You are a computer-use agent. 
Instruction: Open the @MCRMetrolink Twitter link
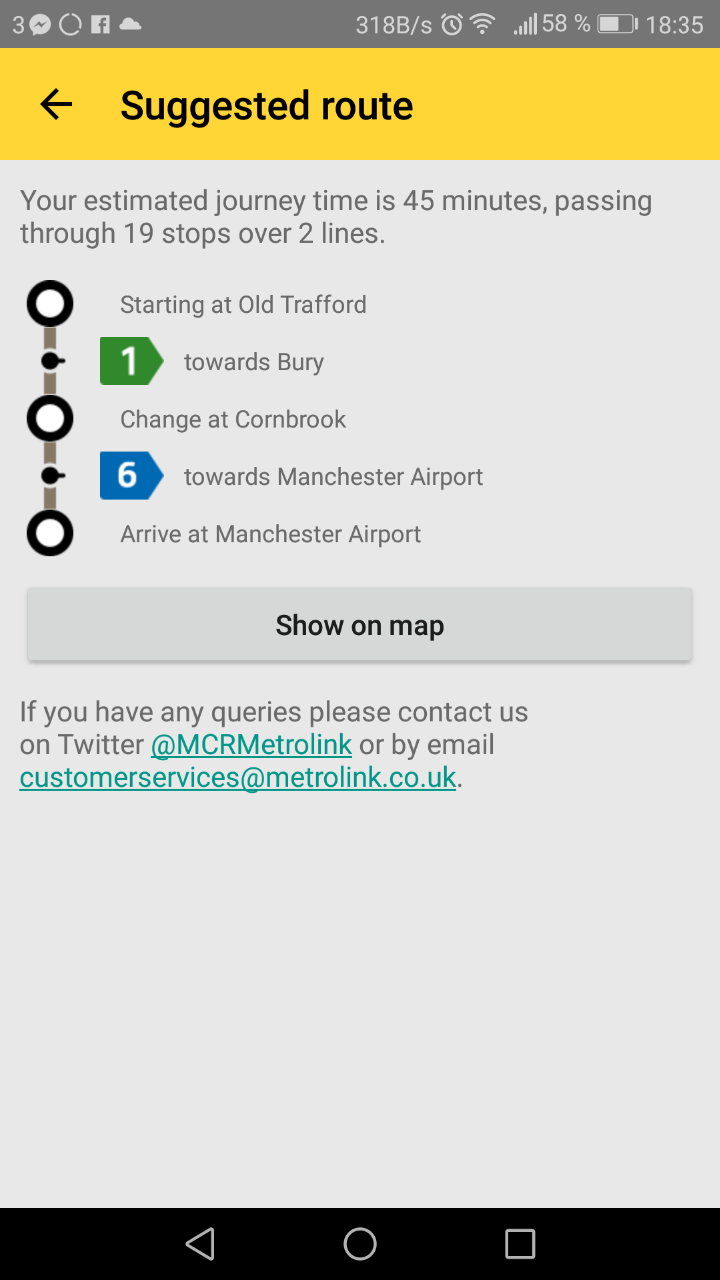point(251,745)
